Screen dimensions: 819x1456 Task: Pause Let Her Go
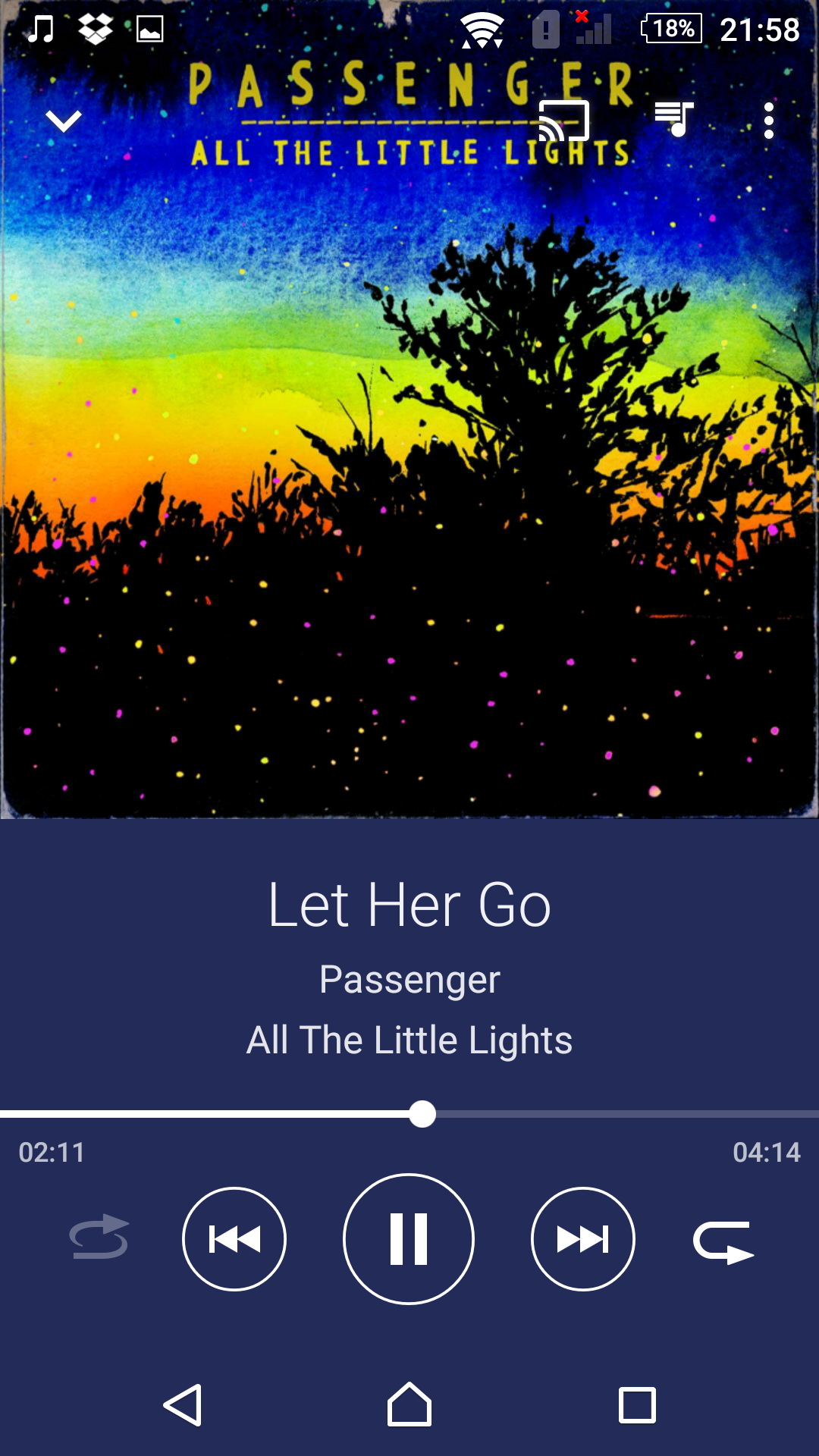pyautogui.click(x=409, y=1239)
